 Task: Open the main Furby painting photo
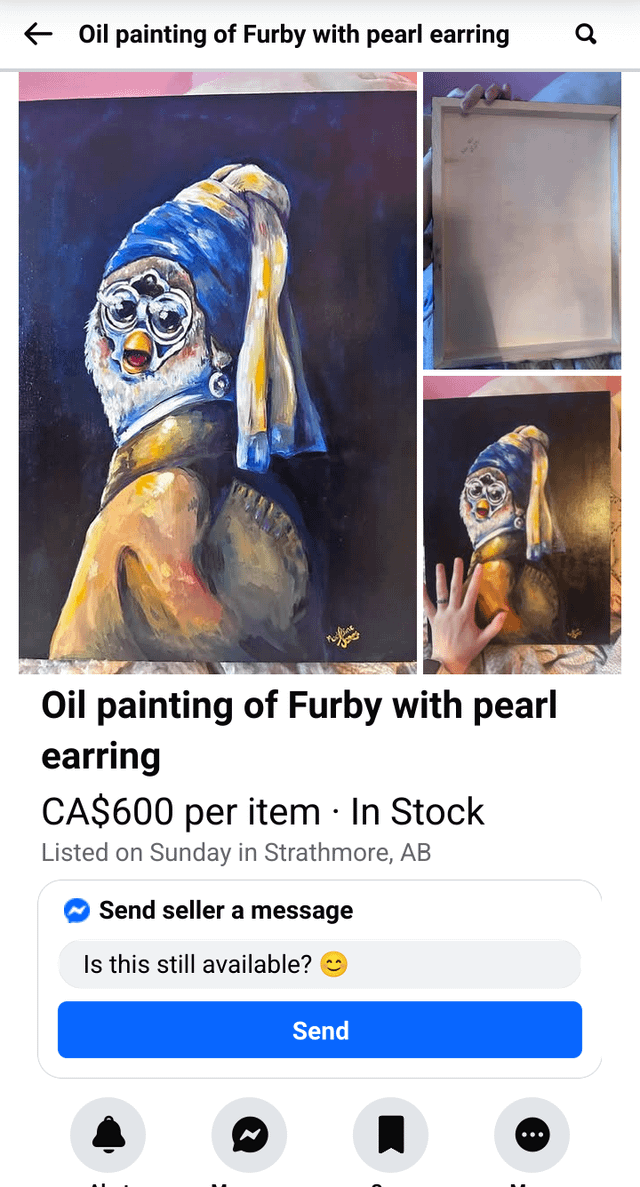[218, 372]
